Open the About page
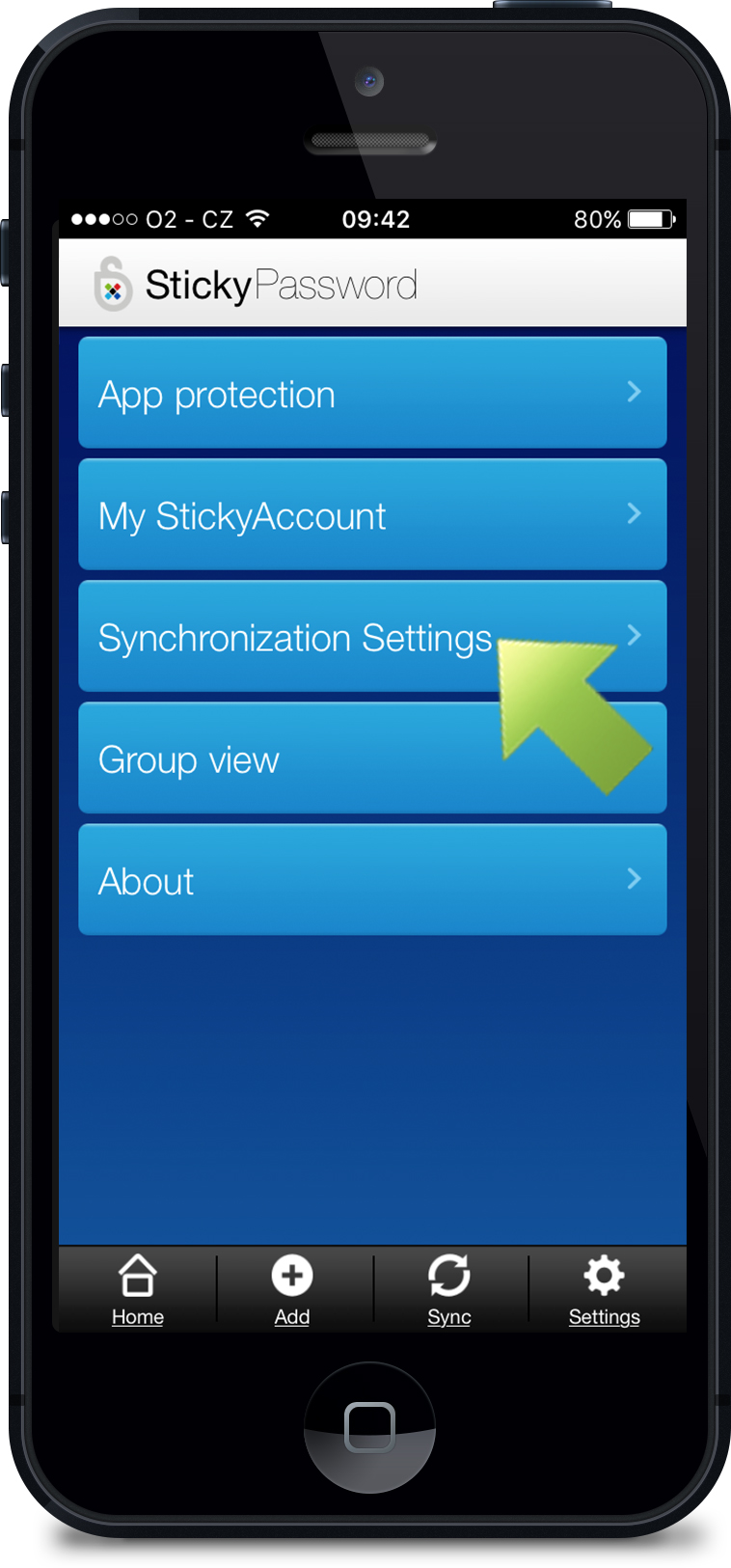Image resolution: width=731 pixels, height=1568 pixels. pos(372,879)
